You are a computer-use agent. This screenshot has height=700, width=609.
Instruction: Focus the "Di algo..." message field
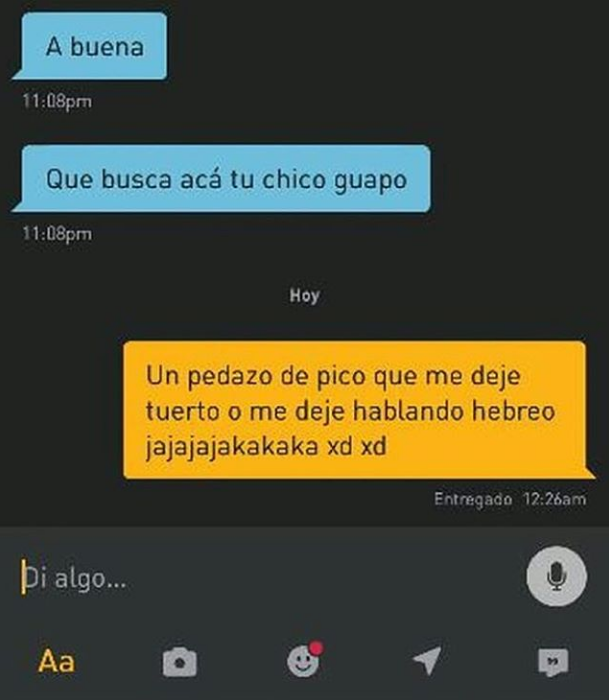click(260, 578)
